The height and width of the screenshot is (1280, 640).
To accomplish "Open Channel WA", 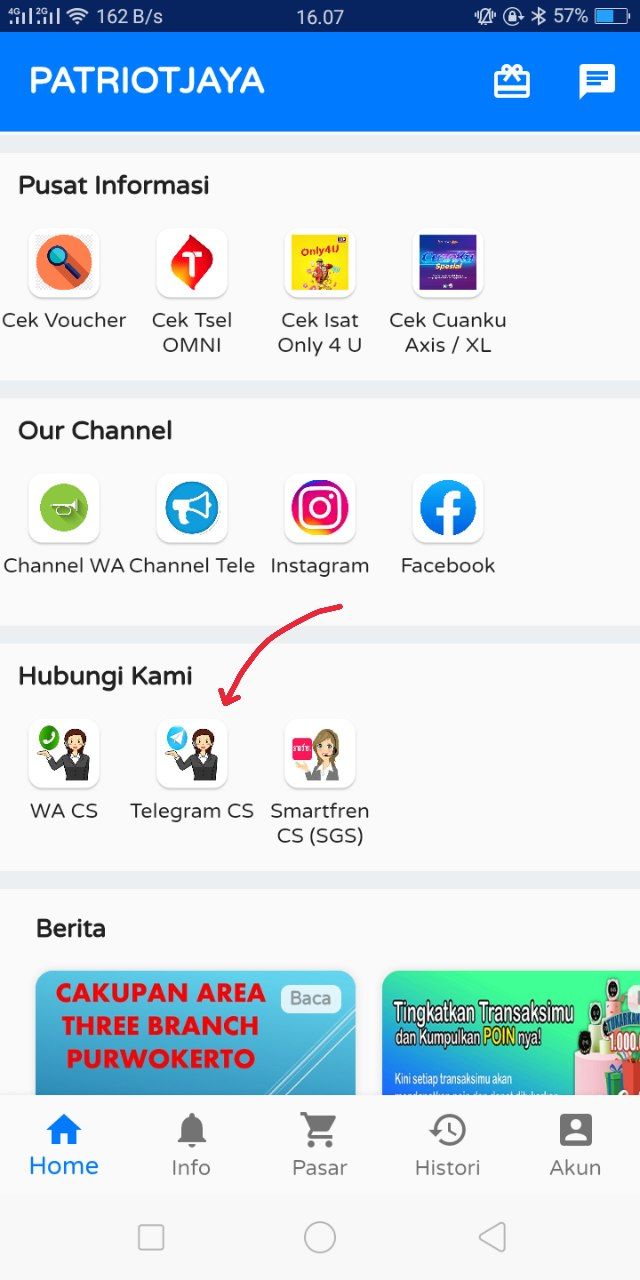I will [x=64, y=509].
